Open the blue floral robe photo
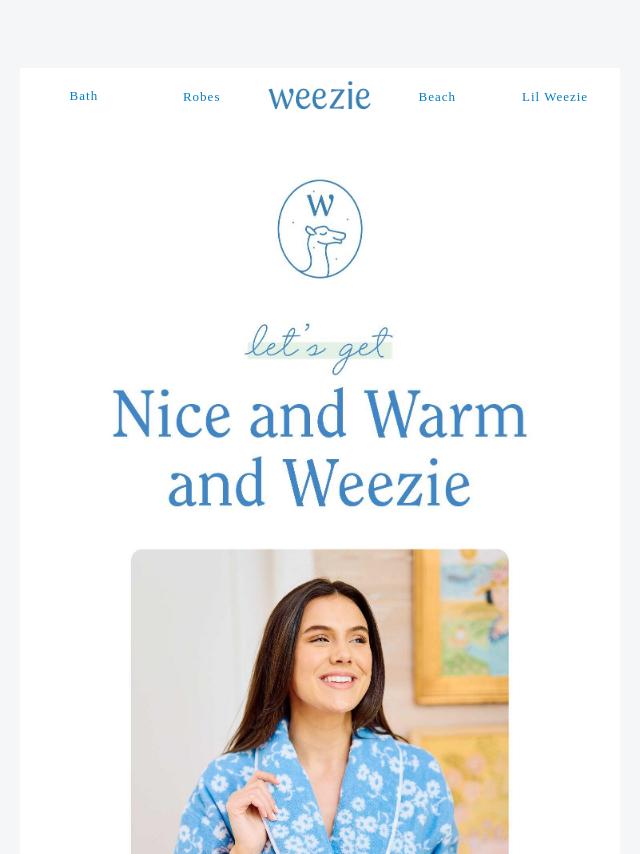Screen dimensions: 640x854 click(x=320, y=700)
